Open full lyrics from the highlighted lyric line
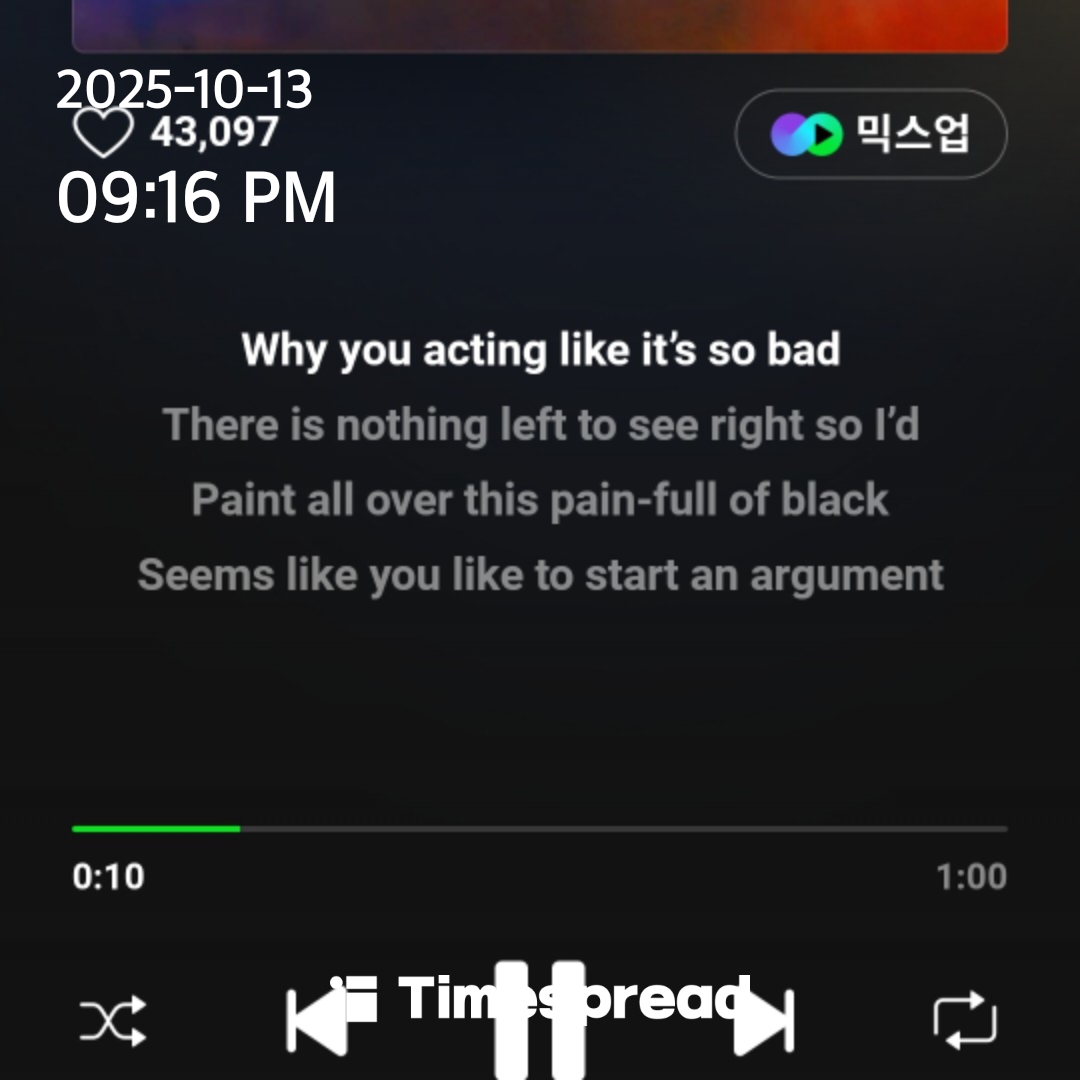 click(540, 351)
